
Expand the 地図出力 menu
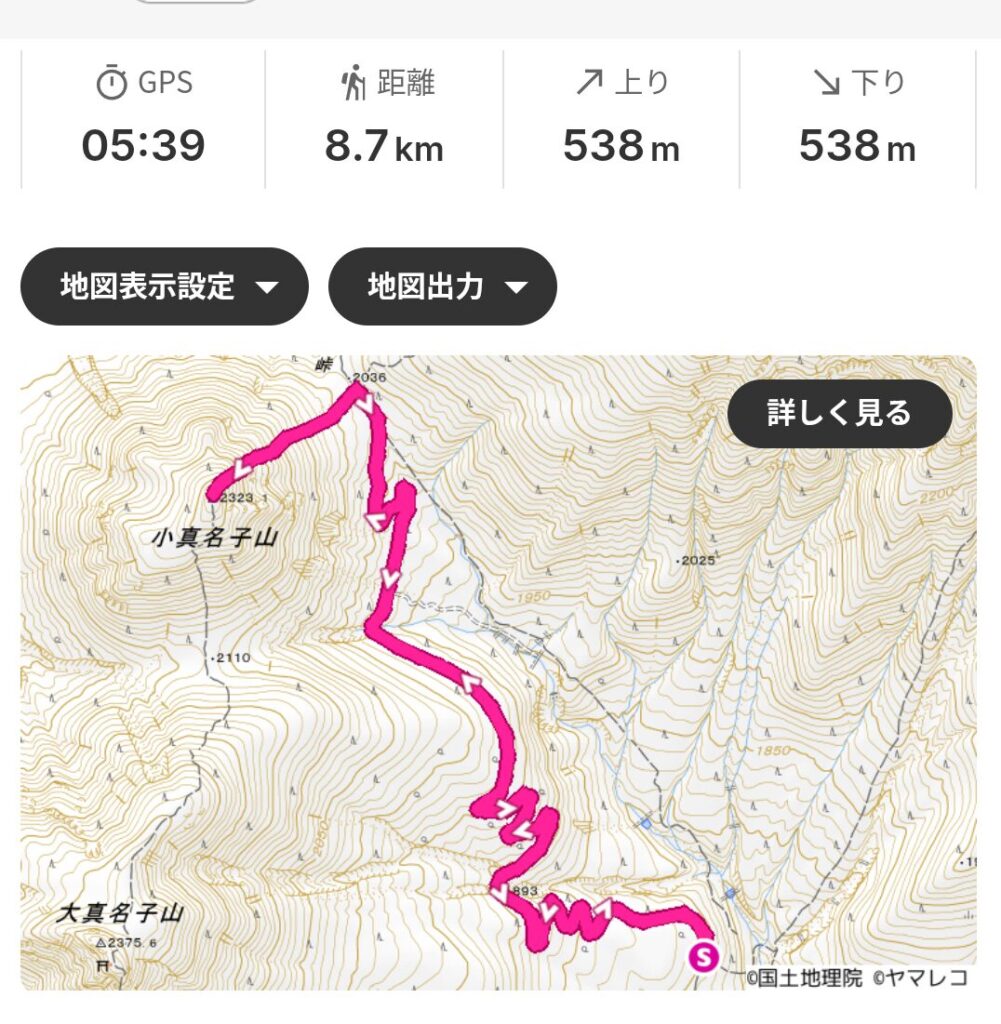point(442,287)
